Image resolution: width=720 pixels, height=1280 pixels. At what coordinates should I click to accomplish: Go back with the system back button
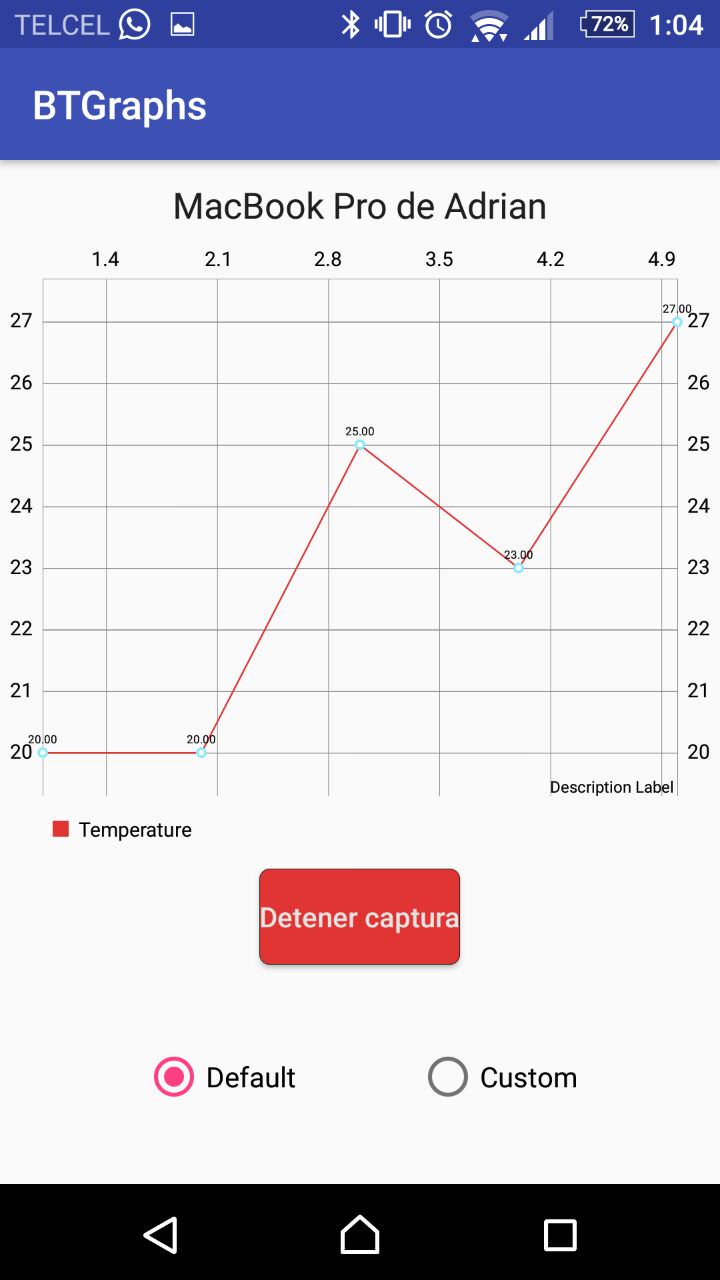click(160, 1235)
